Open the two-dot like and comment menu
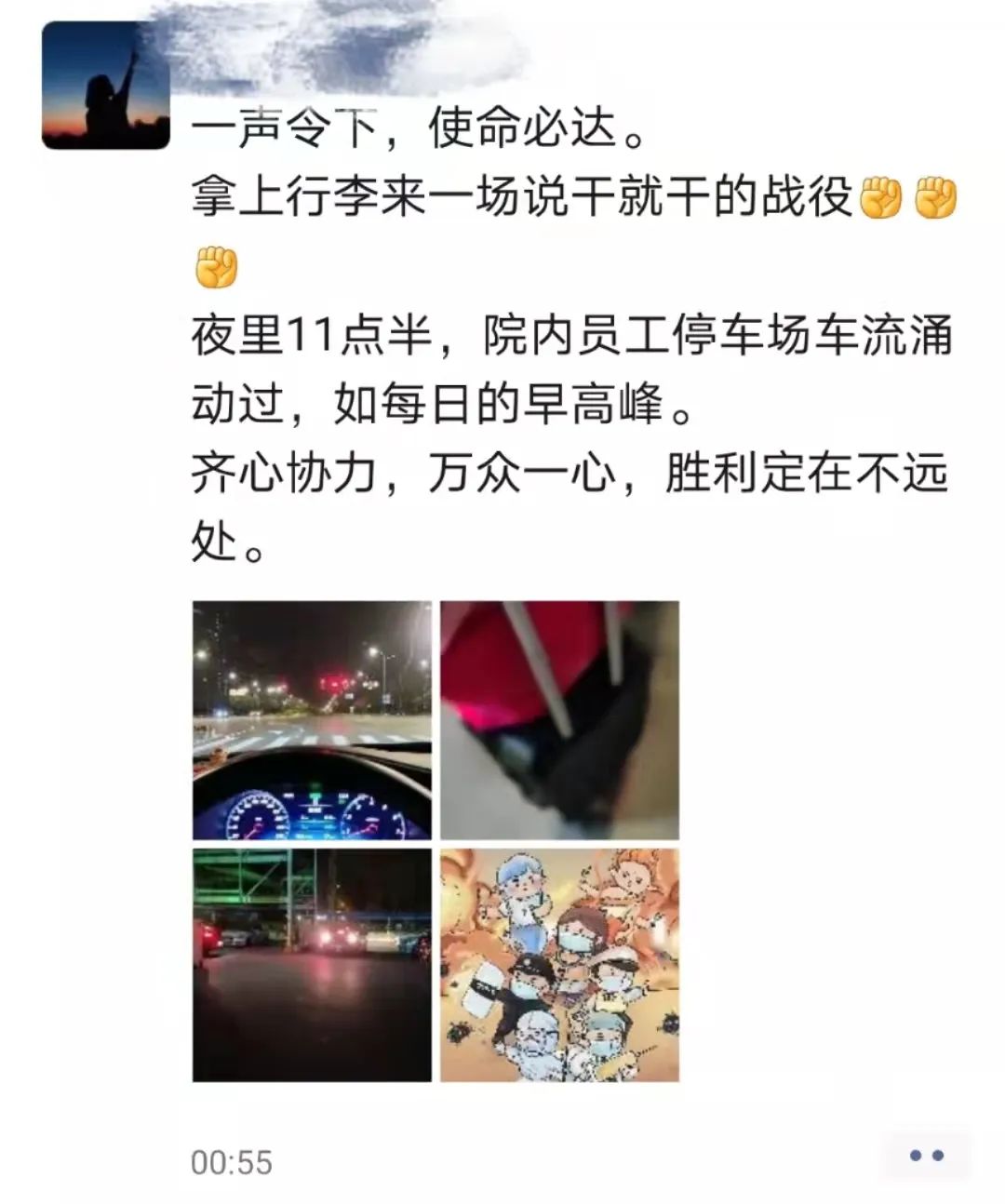The width and height of the screenshot is (1005, 1204). pyautogui.click(x=925, y=1156)
